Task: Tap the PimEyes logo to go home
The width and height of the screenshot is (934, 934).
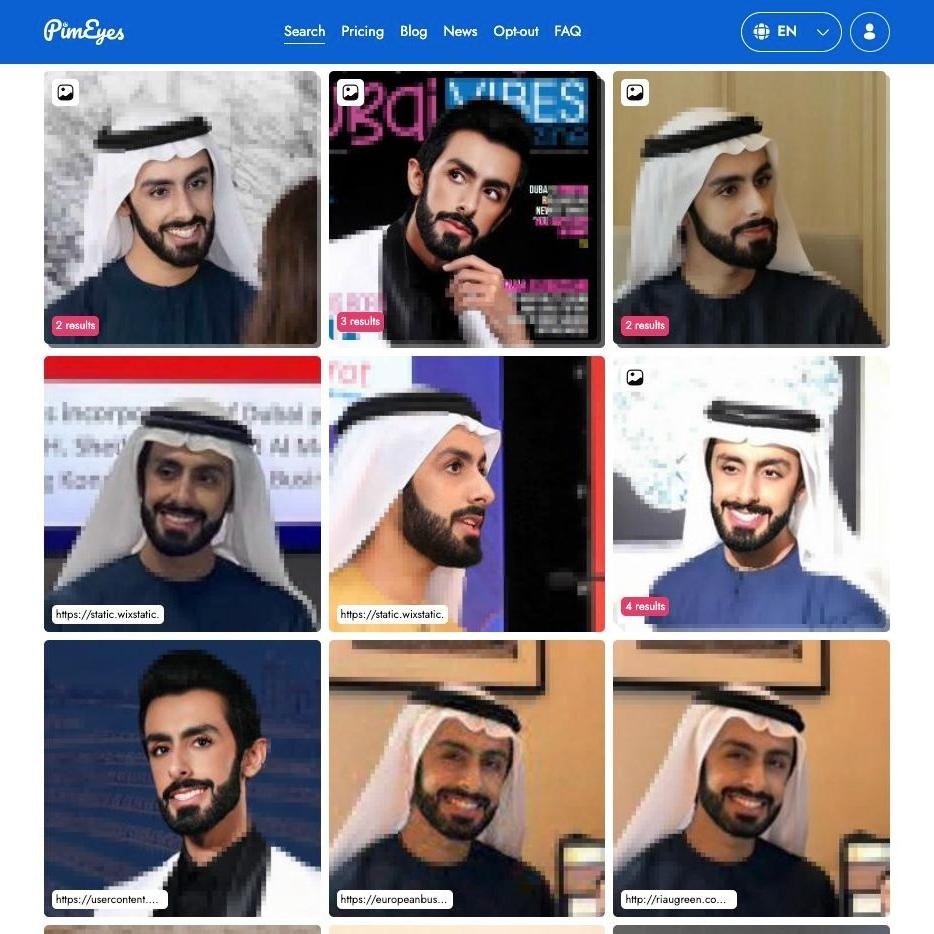Action: (84, 31)
